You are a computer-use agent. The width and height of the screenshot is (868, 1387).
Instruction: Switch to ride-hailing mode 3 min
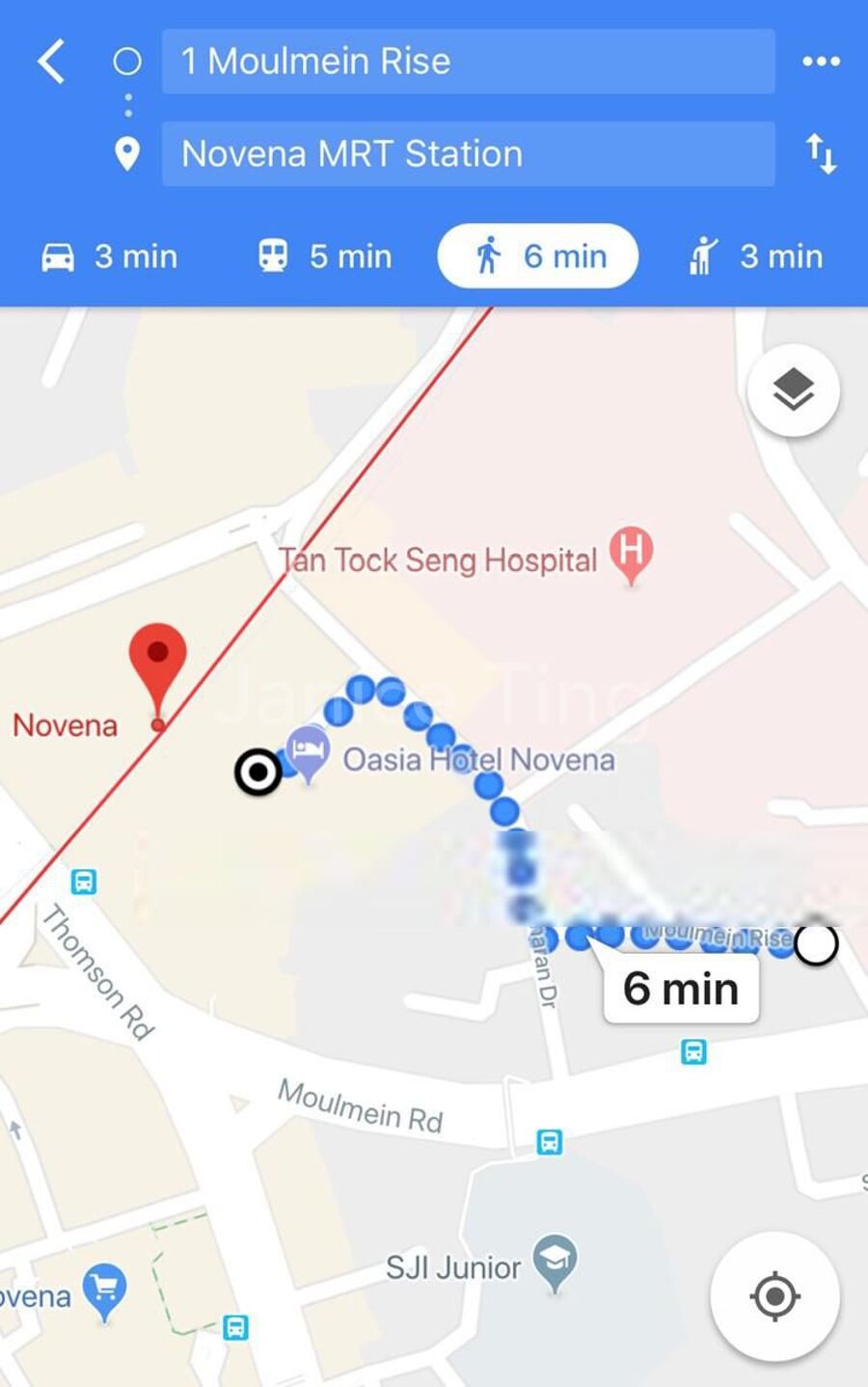coord(756,257)
